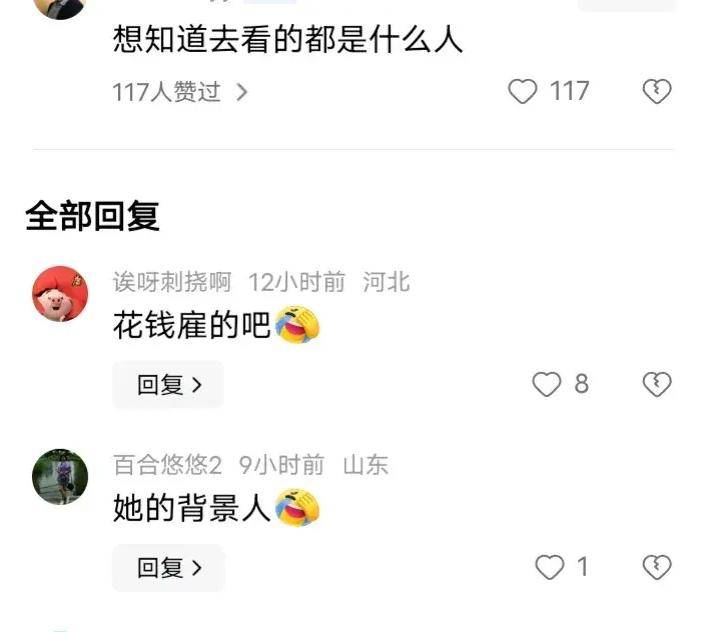Like the 她的背景人 reply
Screen dimensions: 712x632
click(x=550, y=568)
